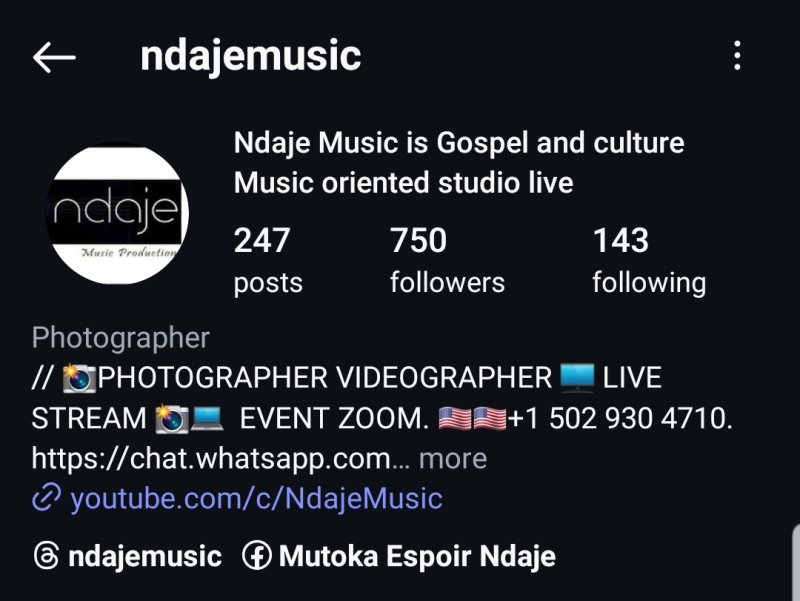View the ndaje profile picture
Screen dimensions: 800x601
(118, 213)
